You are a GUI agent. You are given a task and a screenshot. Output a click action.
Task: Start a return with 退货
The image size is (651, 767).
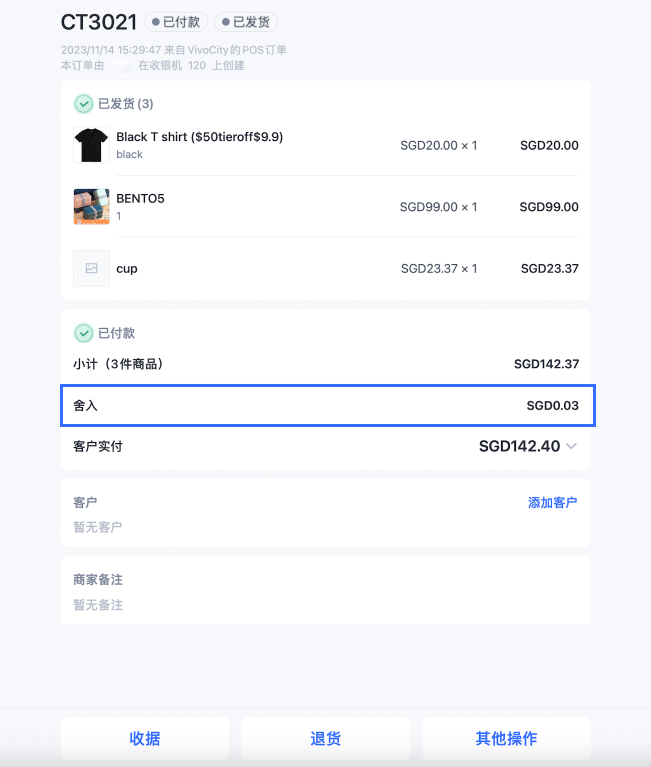click(325, 739)
